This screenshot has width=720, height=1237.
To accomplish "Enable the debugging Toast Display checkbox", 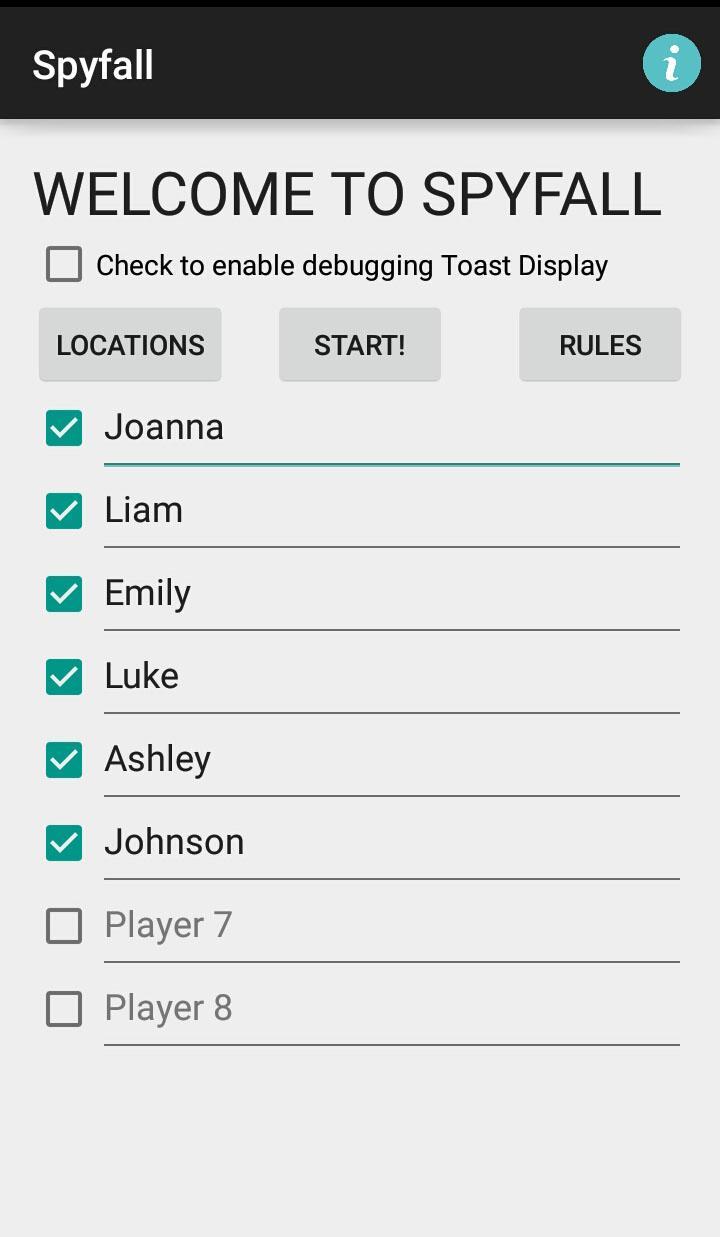I will coord(64,265).
